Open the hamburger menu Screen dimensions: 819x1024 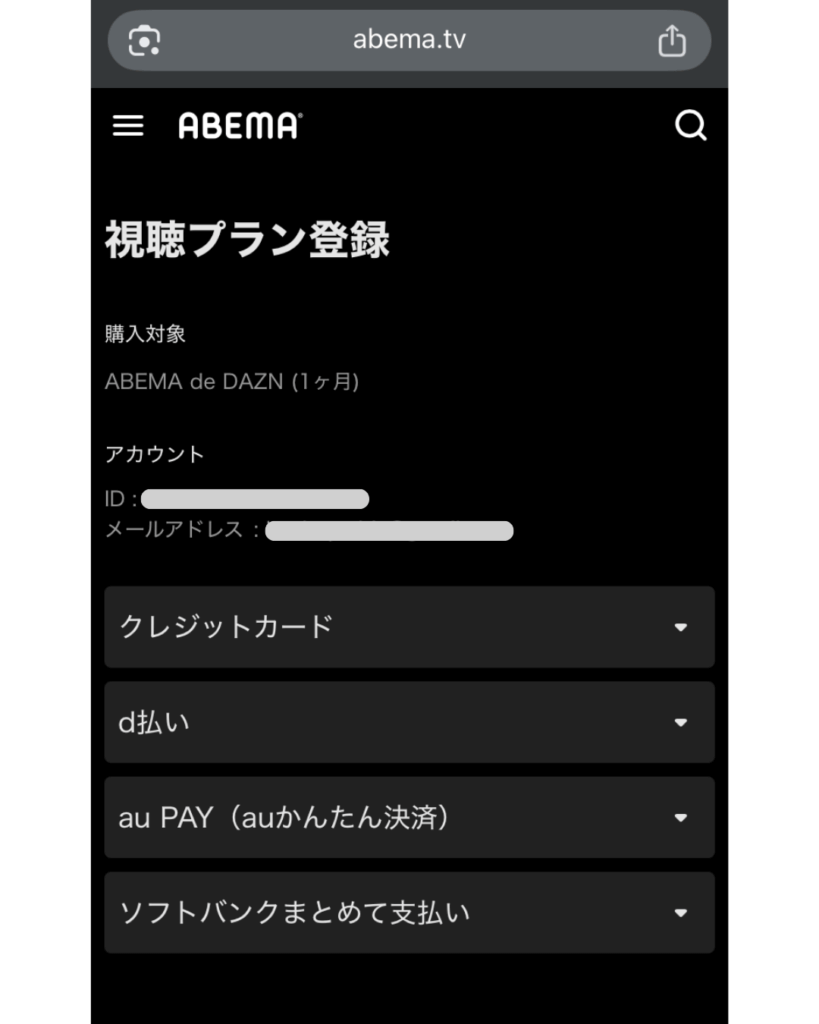point(128,126)
